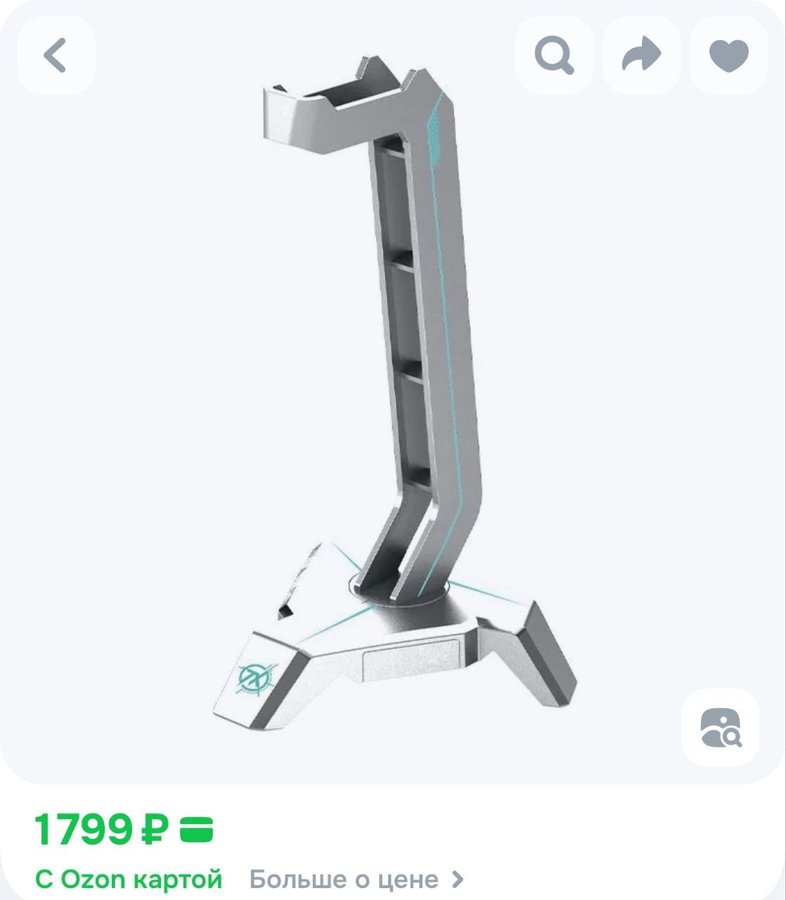The image size is (786, 900).
Task: Open search with the magnifier icon
Action: 554,56
